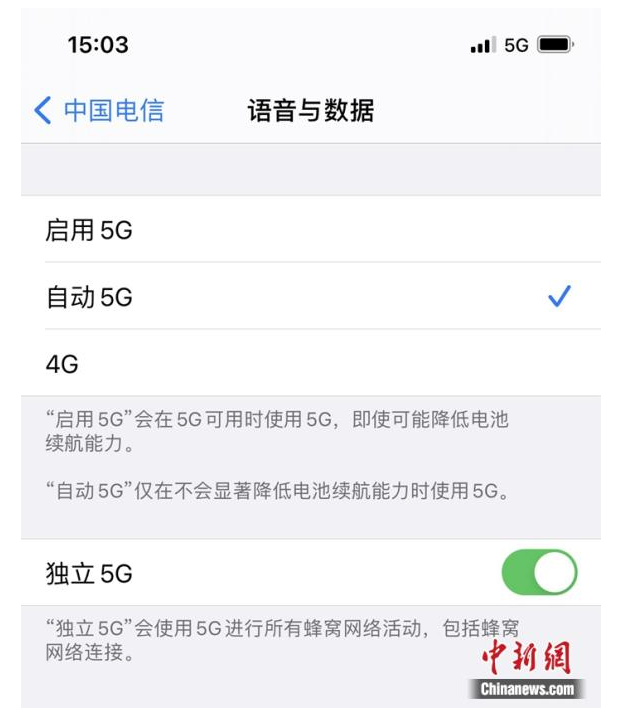
Task: Switch to the 4G option
Action: (310, 364)
